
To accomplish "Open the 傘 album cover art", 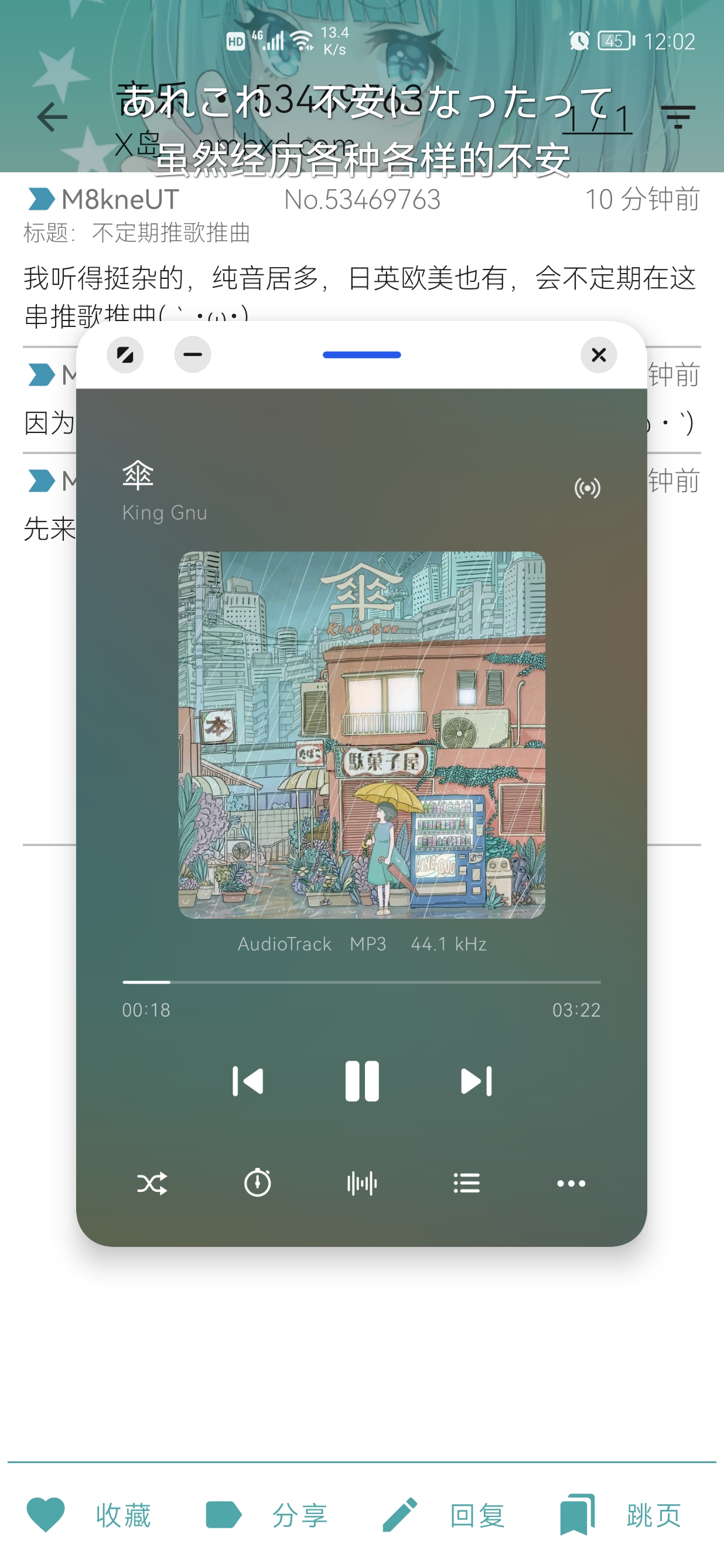I will click(361, 735).
